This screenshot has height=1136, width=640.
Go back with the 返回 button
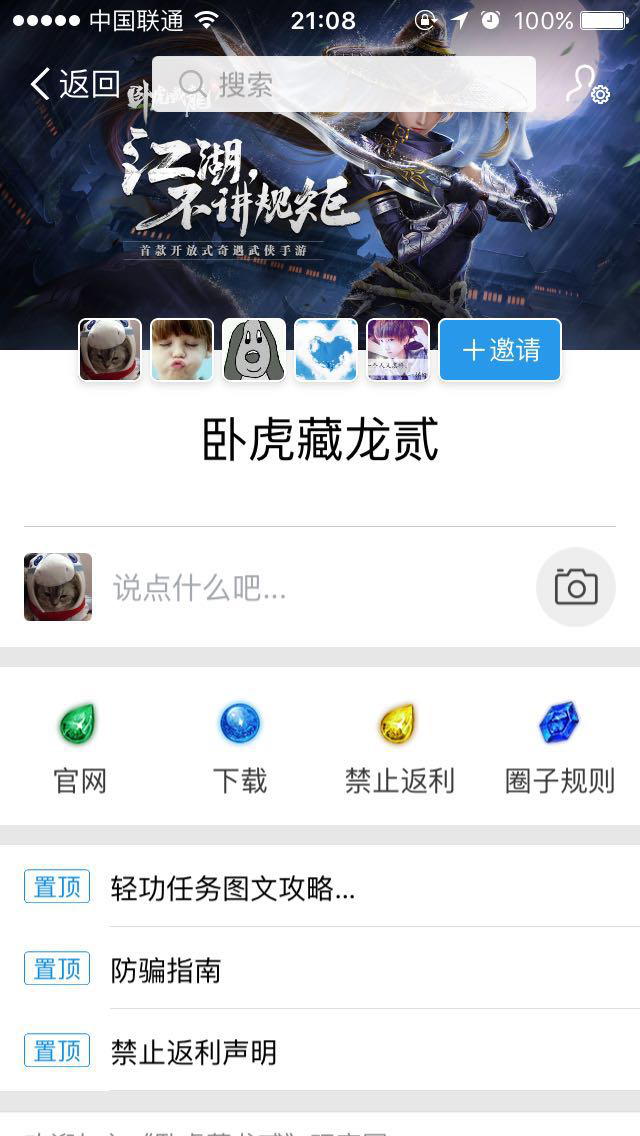75,84
